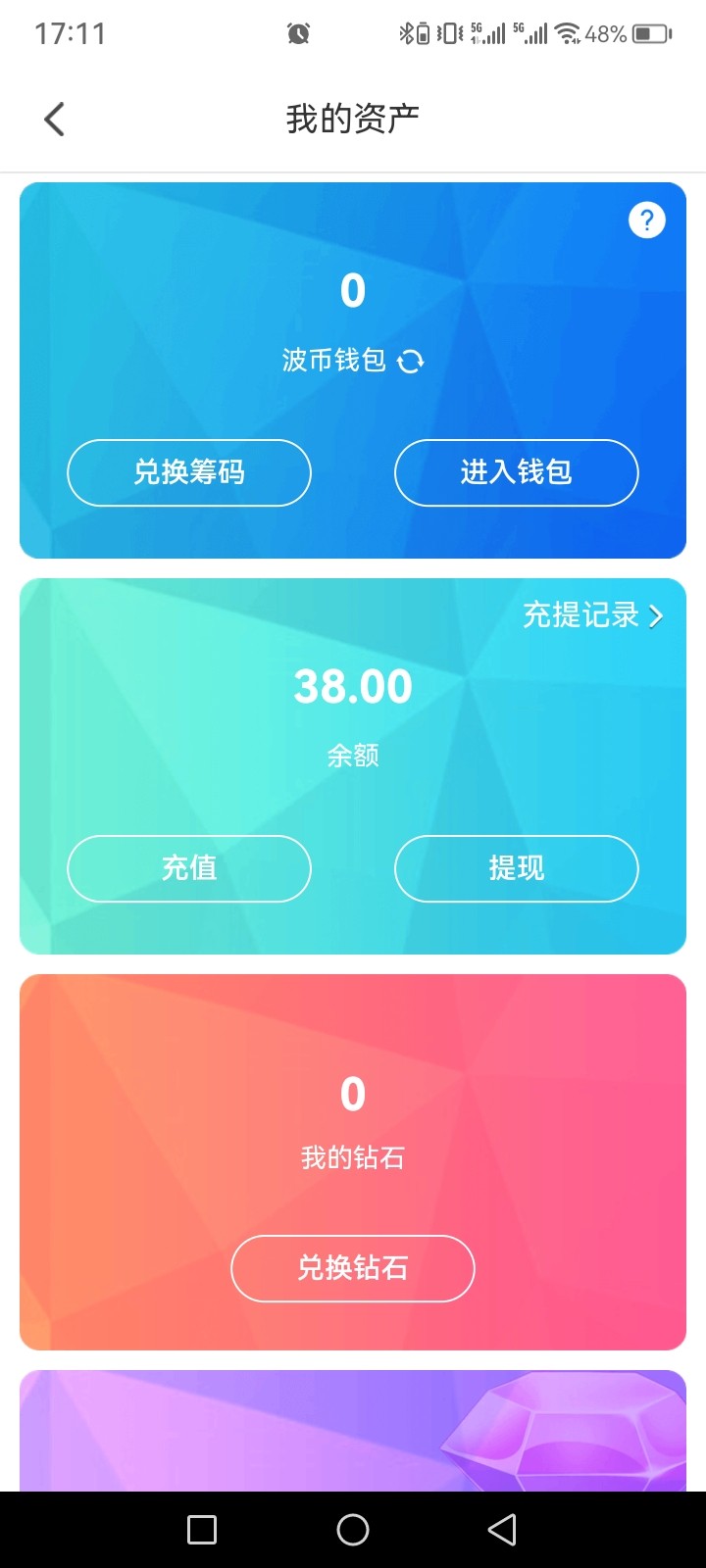Go to the system home screen
The height and width of the screenshot is (1568, 706).
click(353, 1530)
